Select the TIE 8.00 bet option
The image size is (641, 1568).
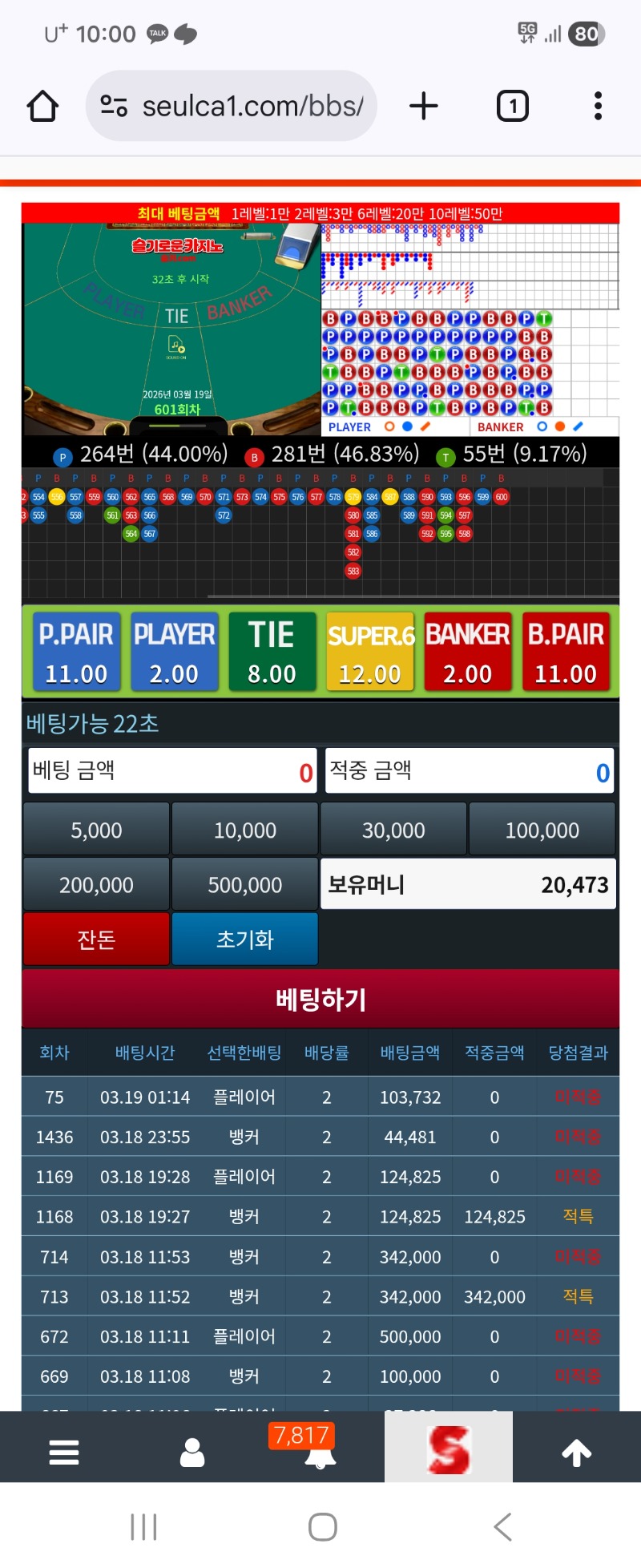click(x=272, y=652)
